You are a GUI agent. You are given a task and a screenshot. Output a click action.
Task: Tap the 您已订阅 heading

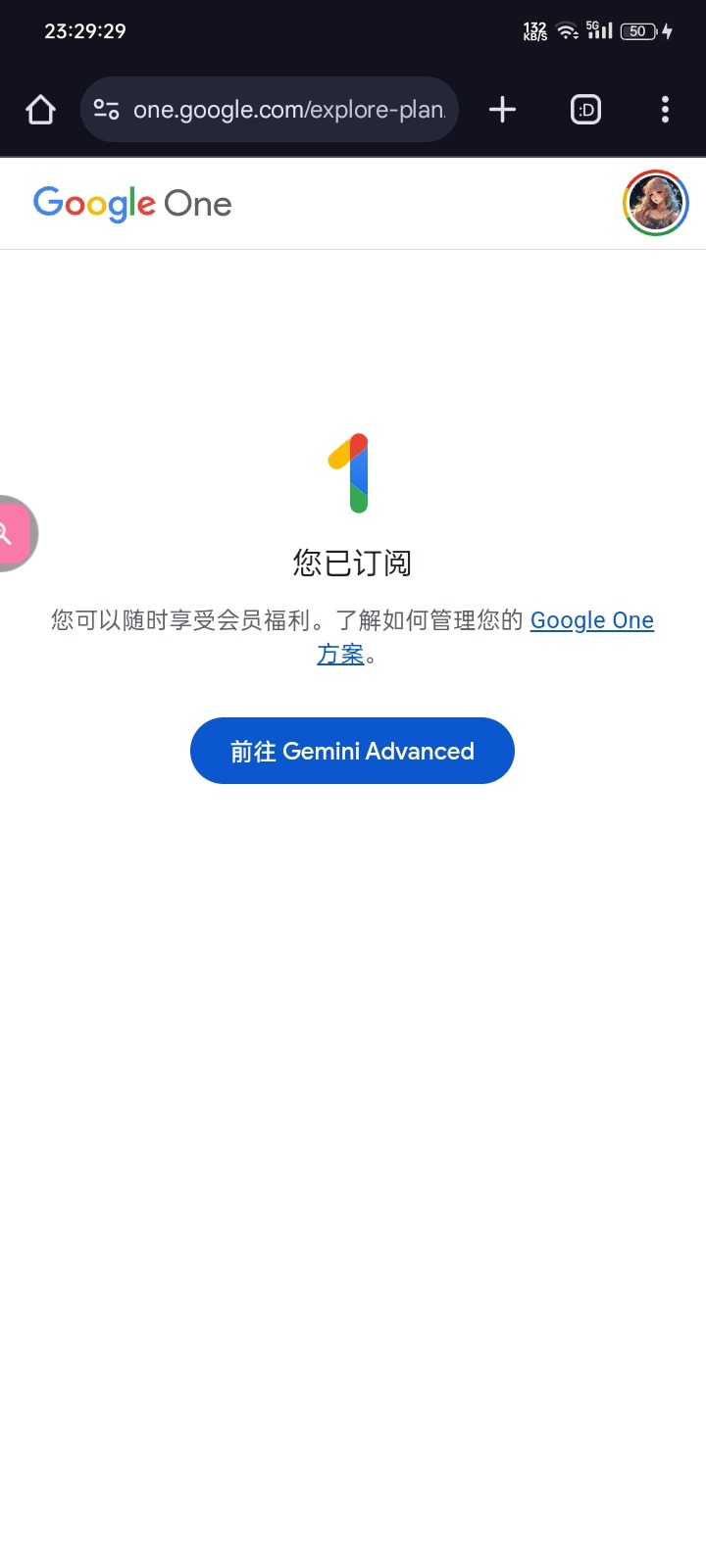352,563
